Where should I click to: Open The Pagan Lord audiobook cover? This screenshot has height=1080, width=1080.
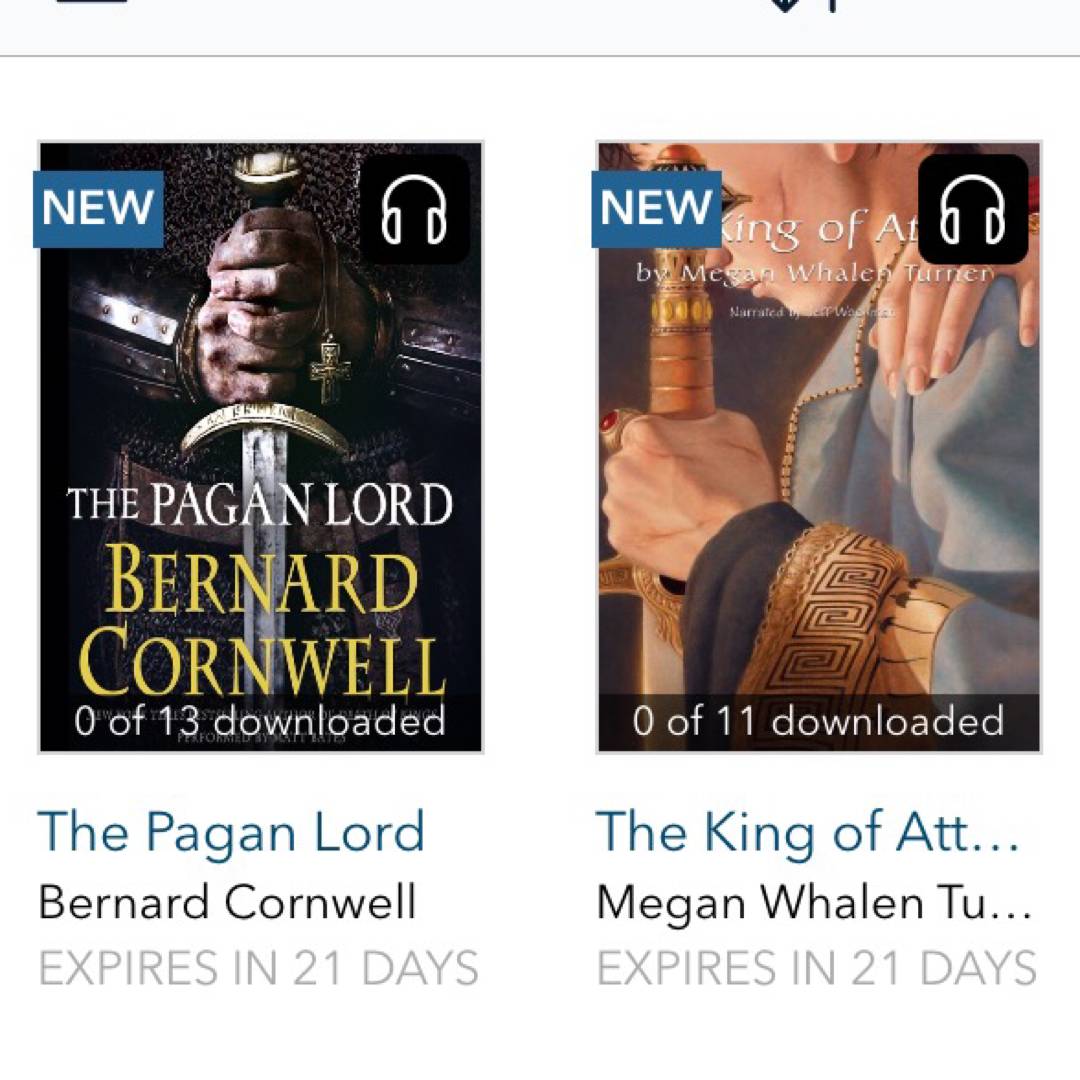click(x=260, y=446)
